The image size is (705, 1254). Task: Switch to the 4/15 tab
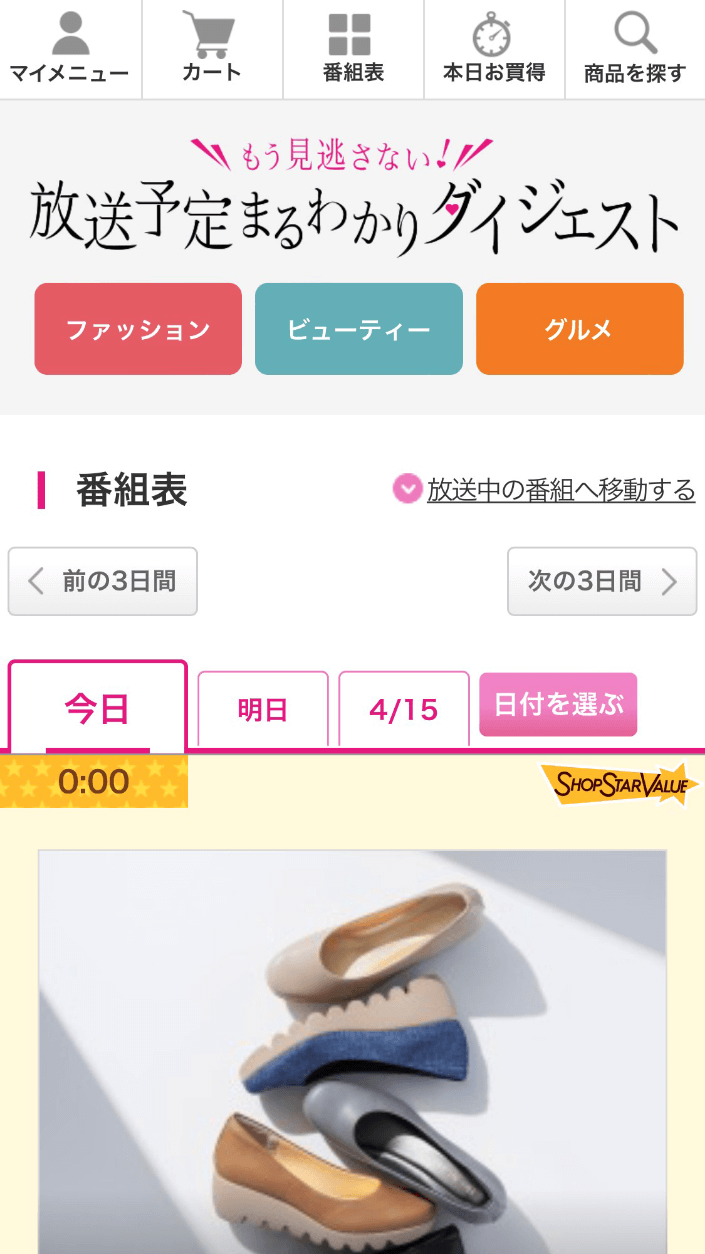click(404, 709)
